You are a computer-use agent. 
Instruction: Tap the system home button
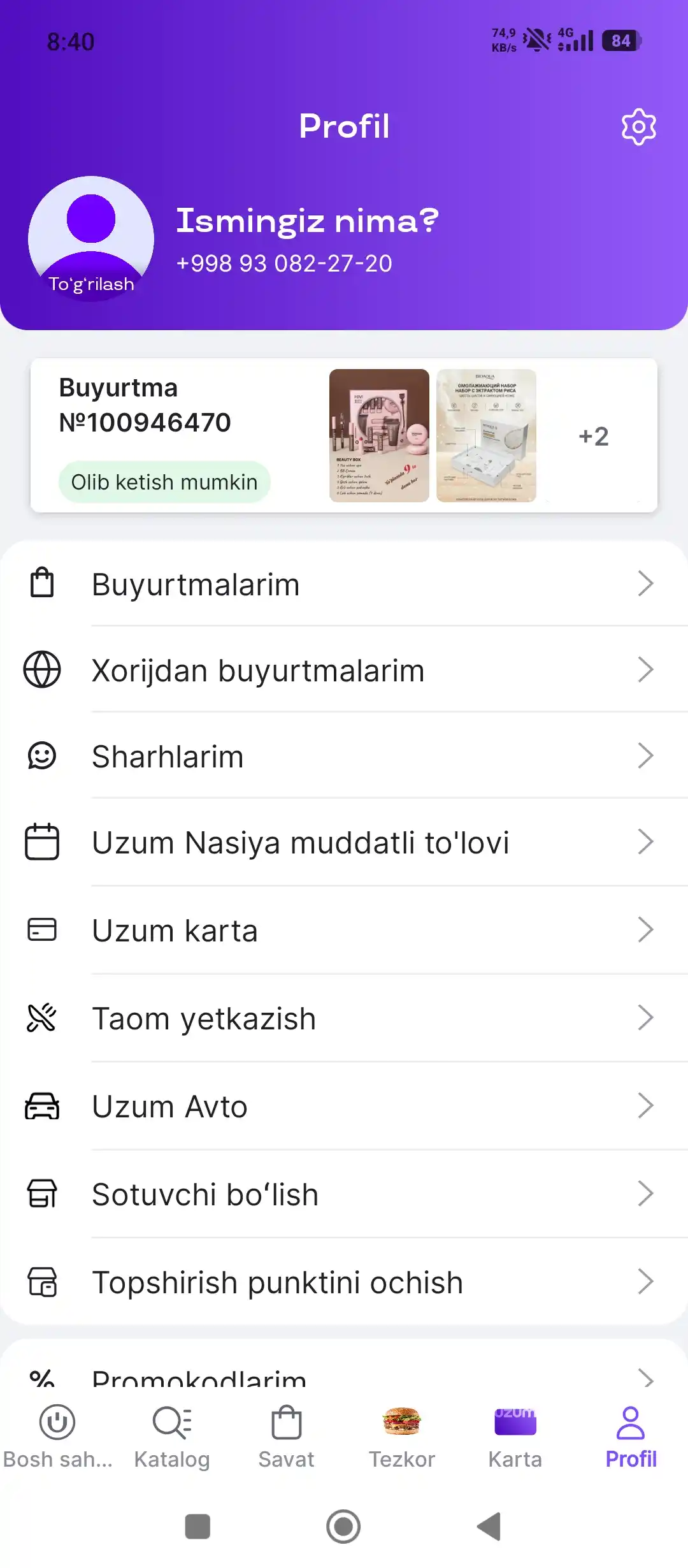(343, 1527)
